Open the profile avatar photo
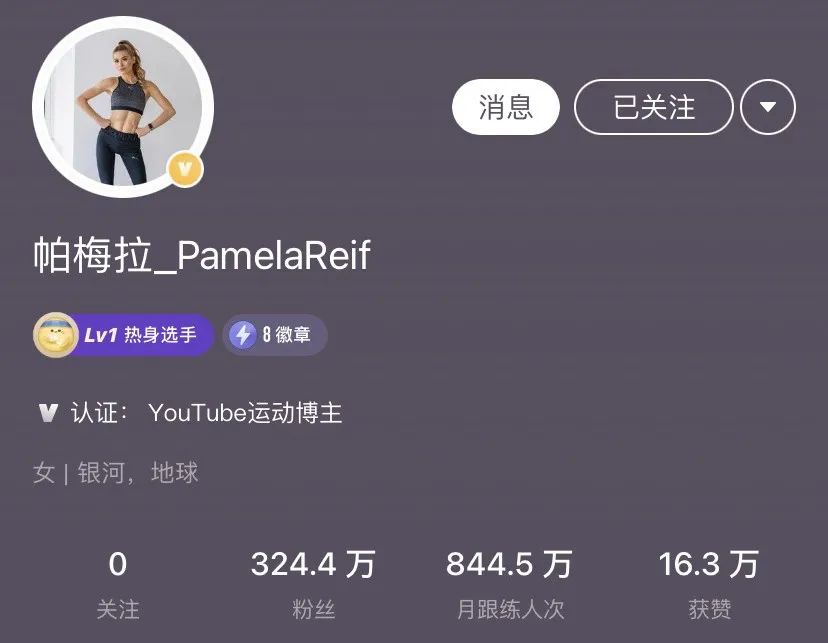The width and height of the screenshot is (828, 643). 123,106
